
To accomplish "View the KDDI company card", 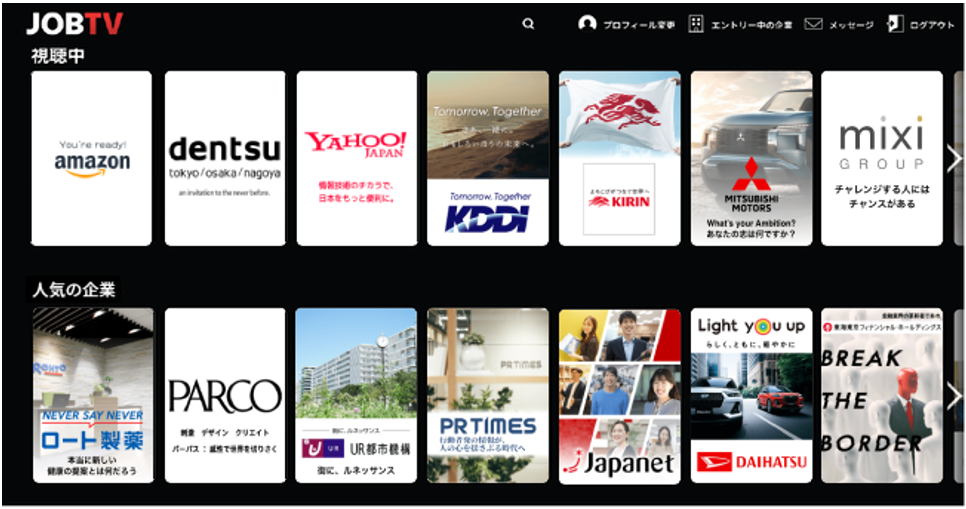I will [488, 158].
